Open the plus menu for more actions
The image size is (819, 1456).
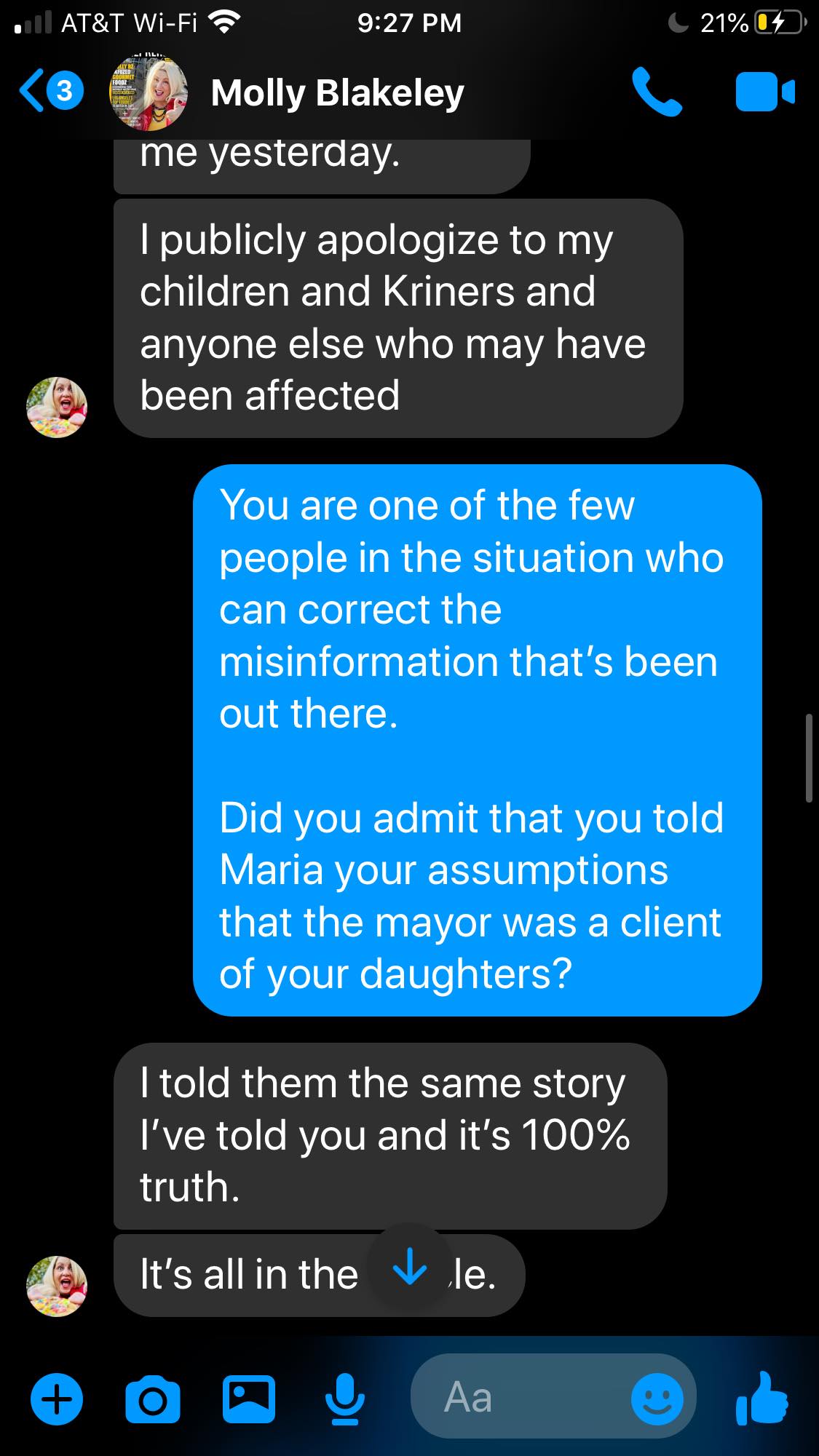[57, 1399]
